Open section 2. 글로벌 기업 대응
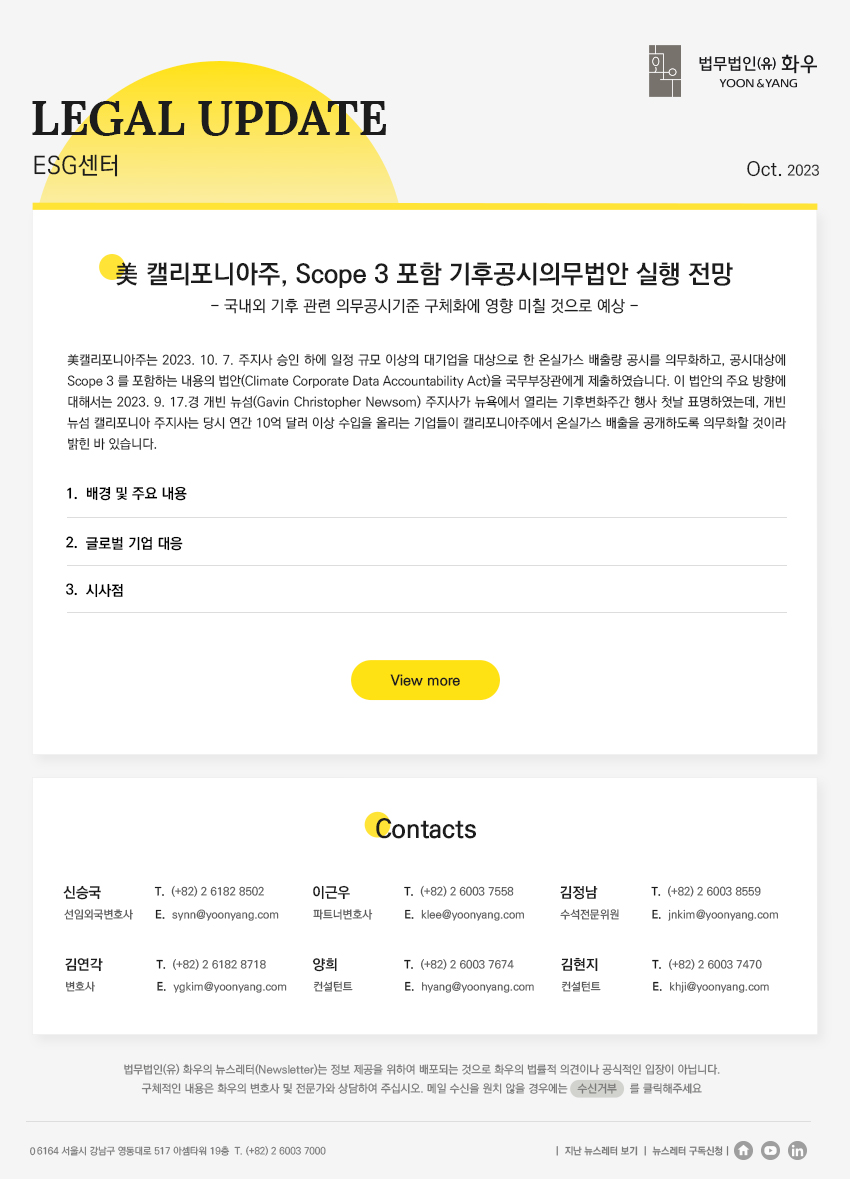 125,543
